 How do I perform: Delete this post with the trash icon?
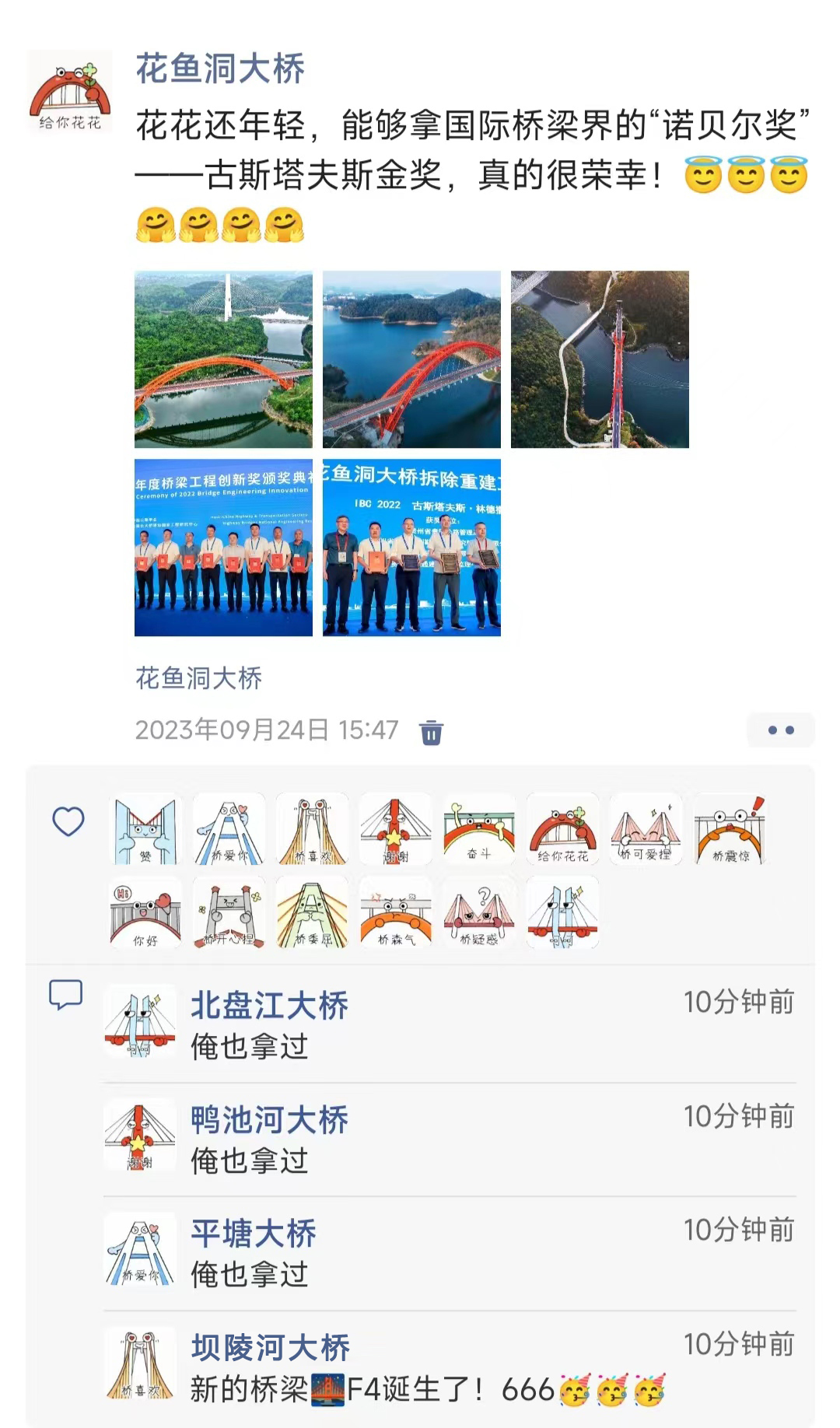click(431, 732)
